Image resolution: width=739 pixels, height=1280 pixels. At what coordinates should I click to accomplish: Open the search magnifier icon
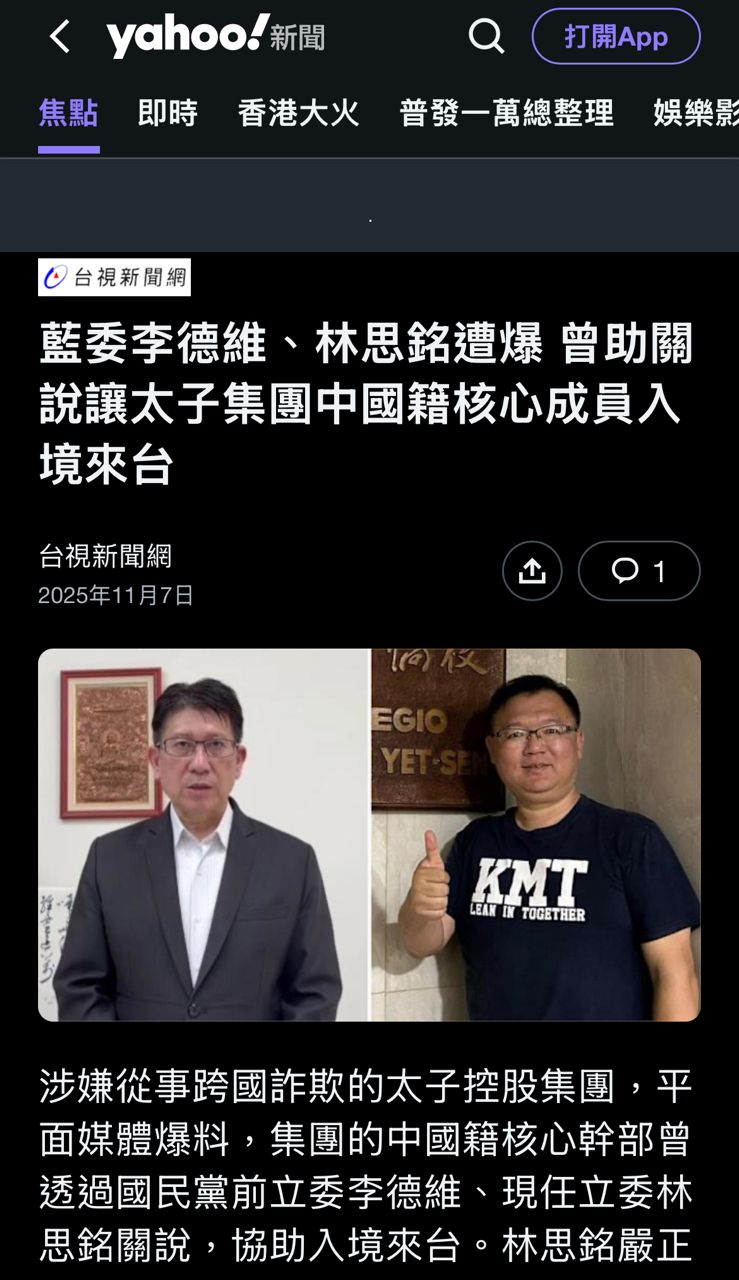point(486,38)
